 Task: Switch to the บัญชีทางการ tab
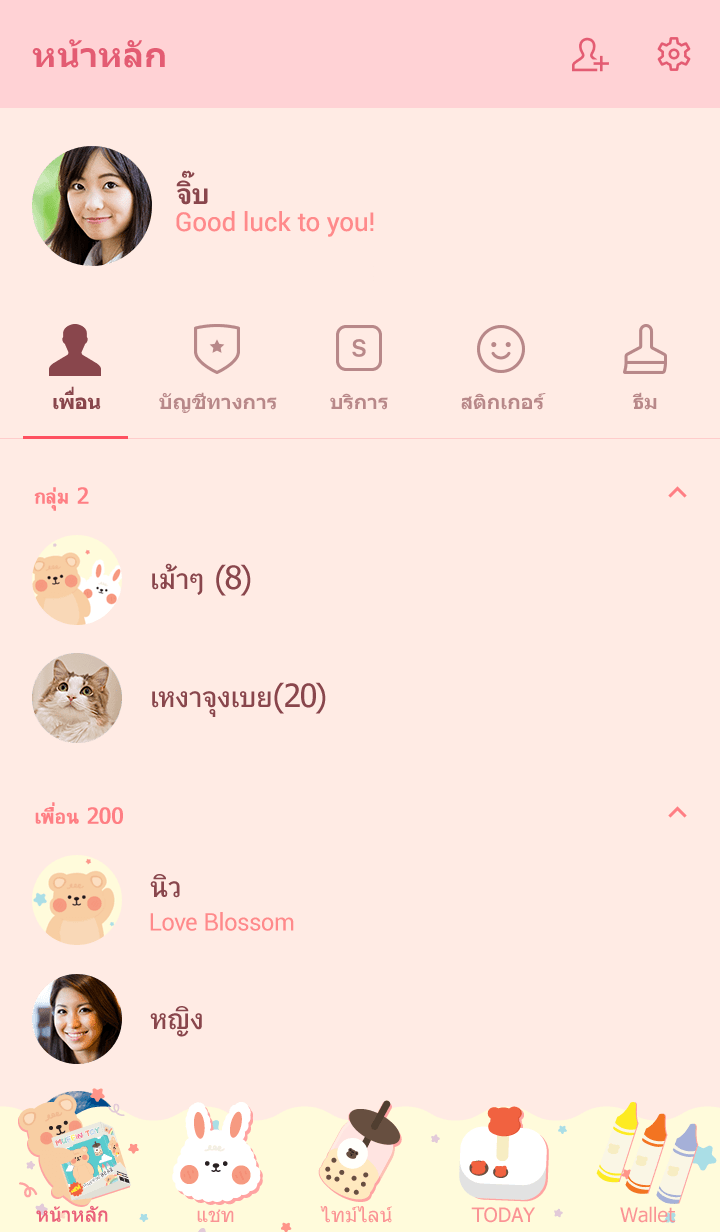(x=217, y=369)
